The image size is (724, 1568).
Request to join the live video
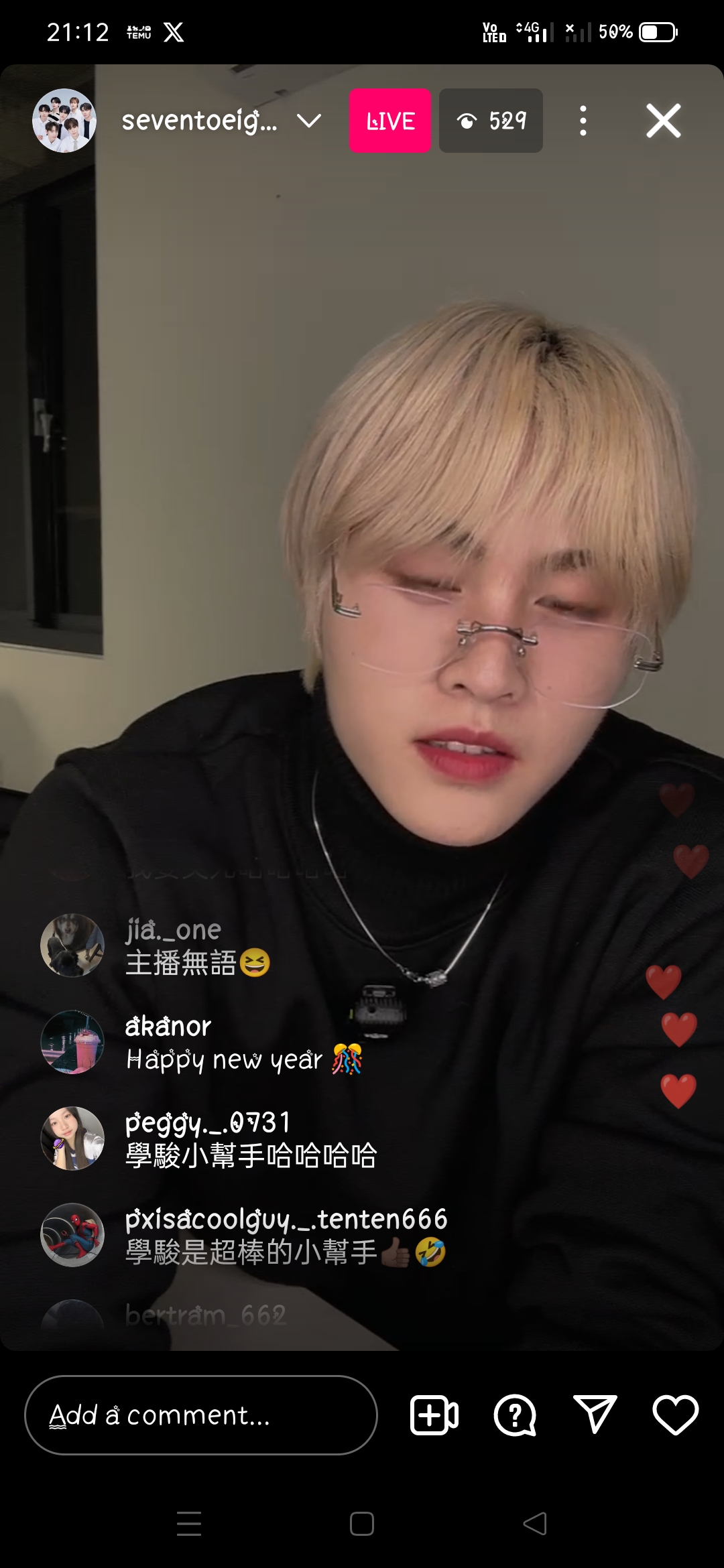pyautogui.click(x=434, y=1415)
